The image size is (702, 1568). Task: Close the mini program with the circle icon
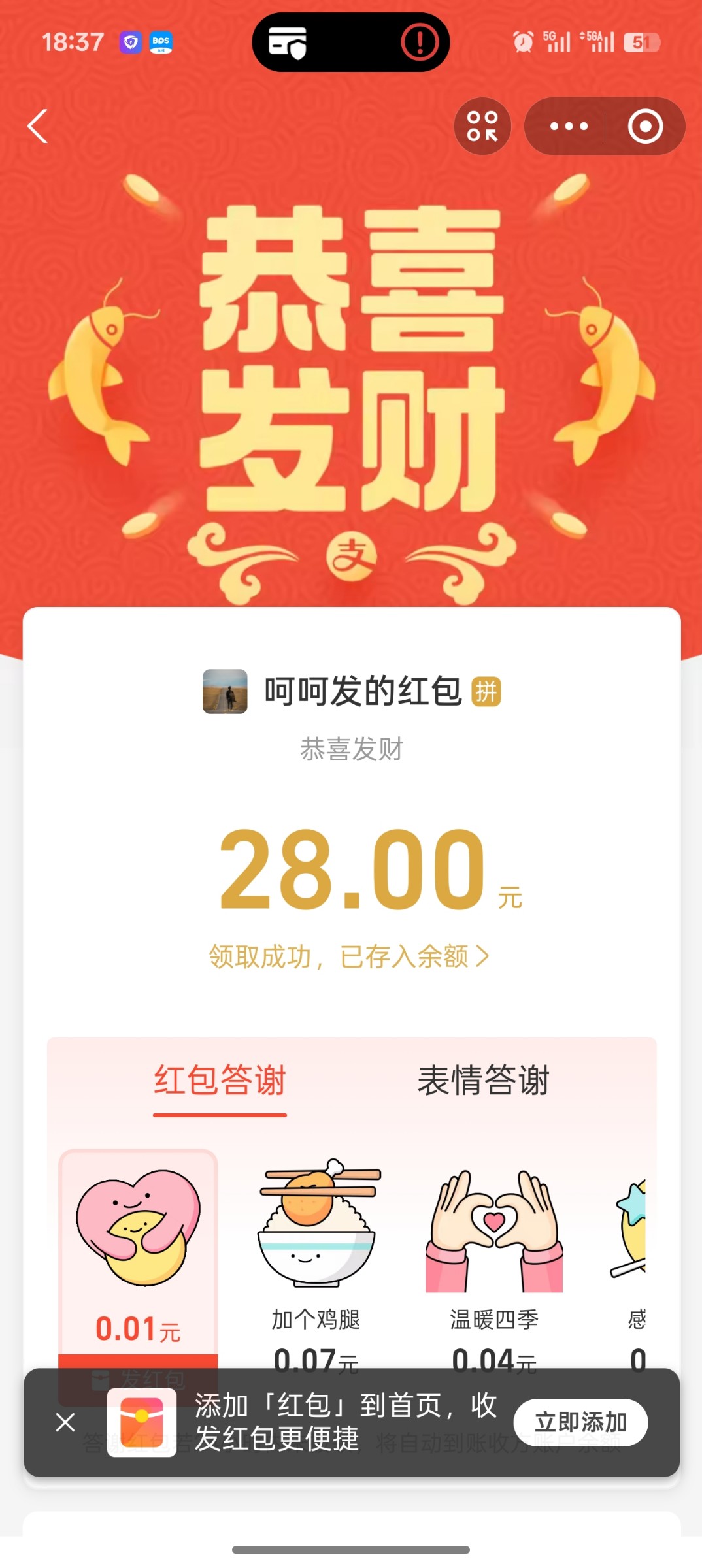click(x=645, y=126)
